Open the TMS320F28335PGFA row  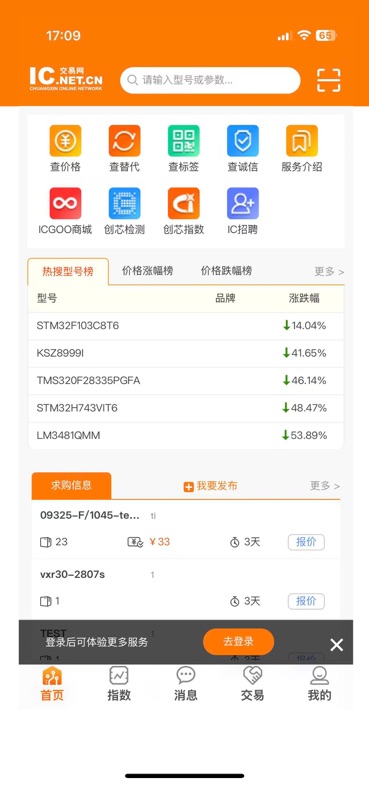point(186,381)
